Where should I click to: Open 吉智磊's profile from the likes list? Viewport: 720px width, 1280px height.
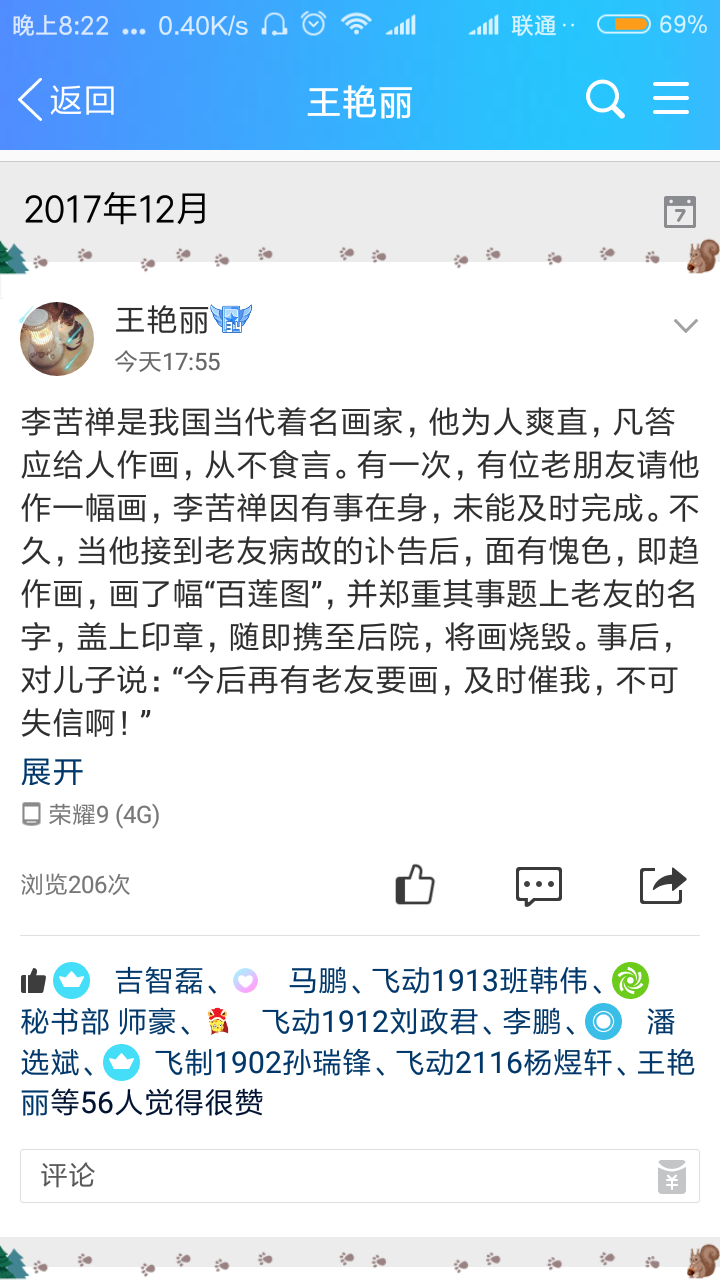pos(160,981)
